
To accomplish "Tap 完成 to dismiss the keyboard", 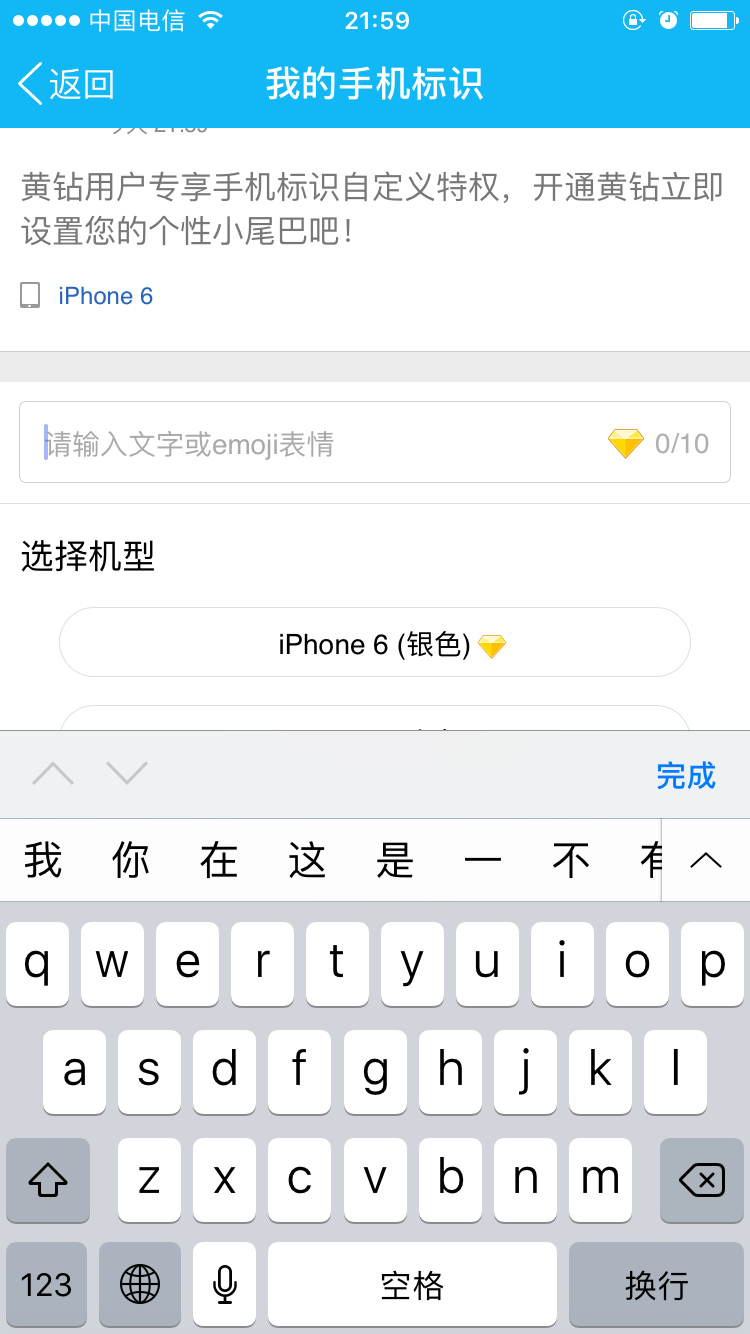I will (686, 776).
